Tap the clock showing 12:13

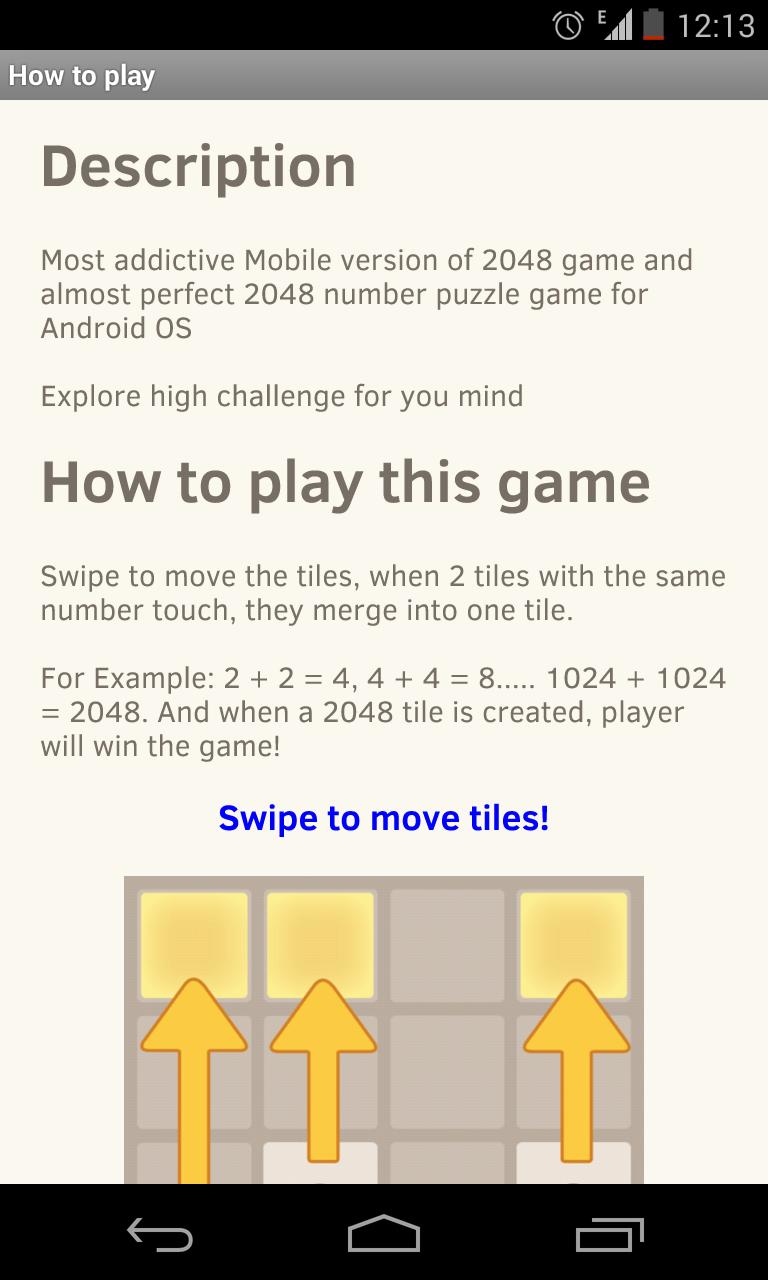(x=717, y=25)
